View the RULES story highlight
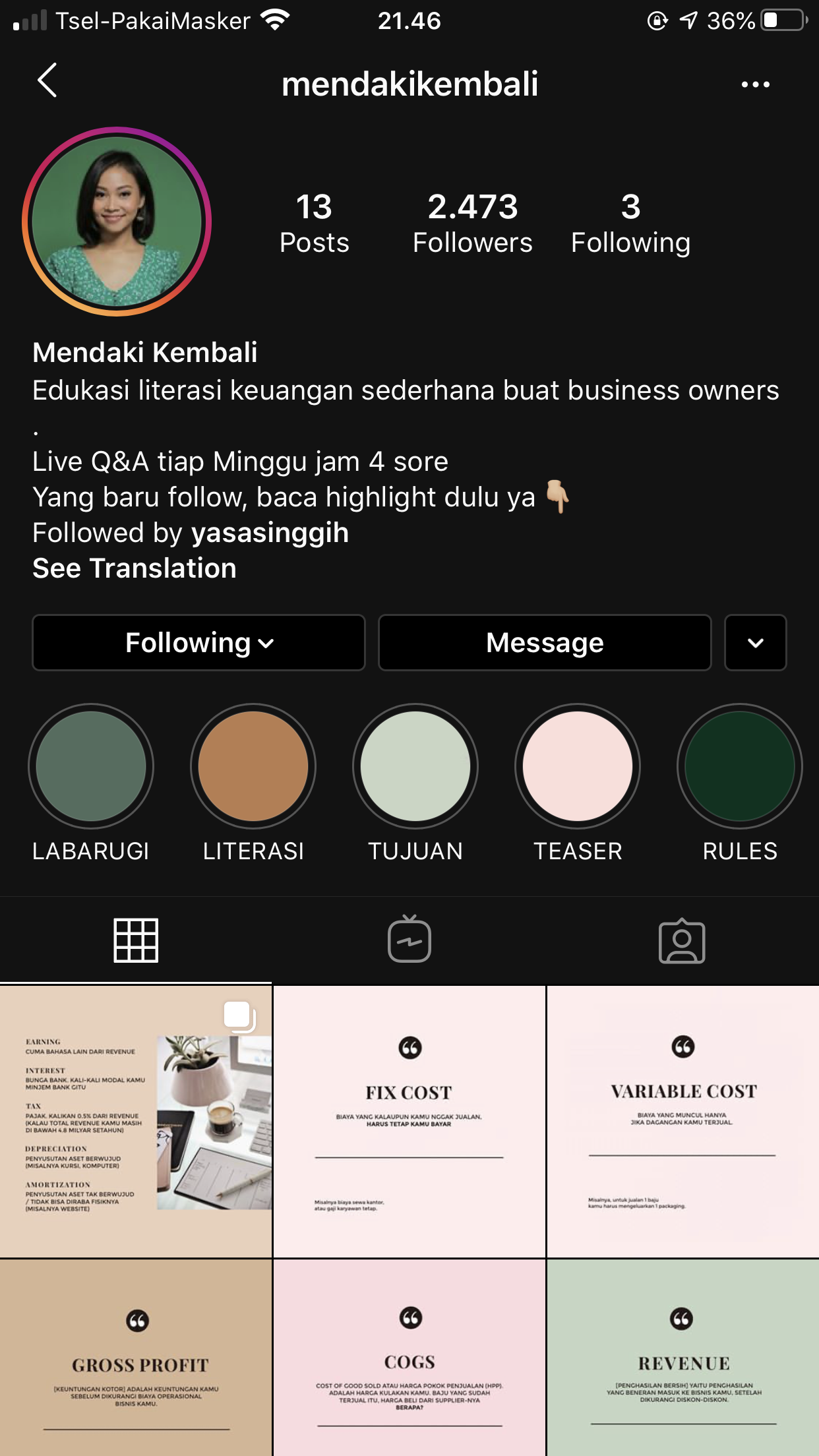 740,766
